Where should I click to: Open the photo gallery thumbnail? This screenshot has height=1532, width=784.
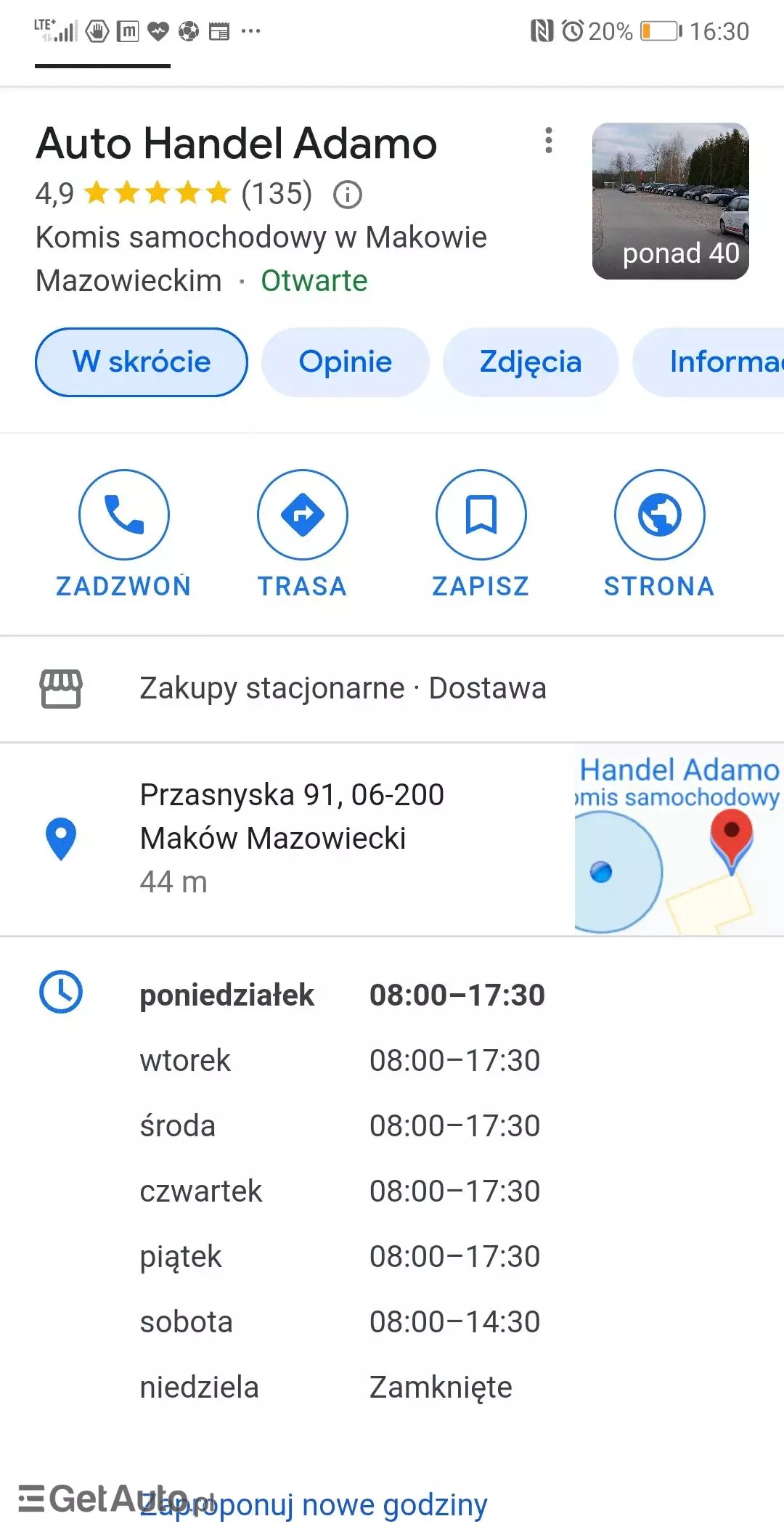click(x=670, y=201)
